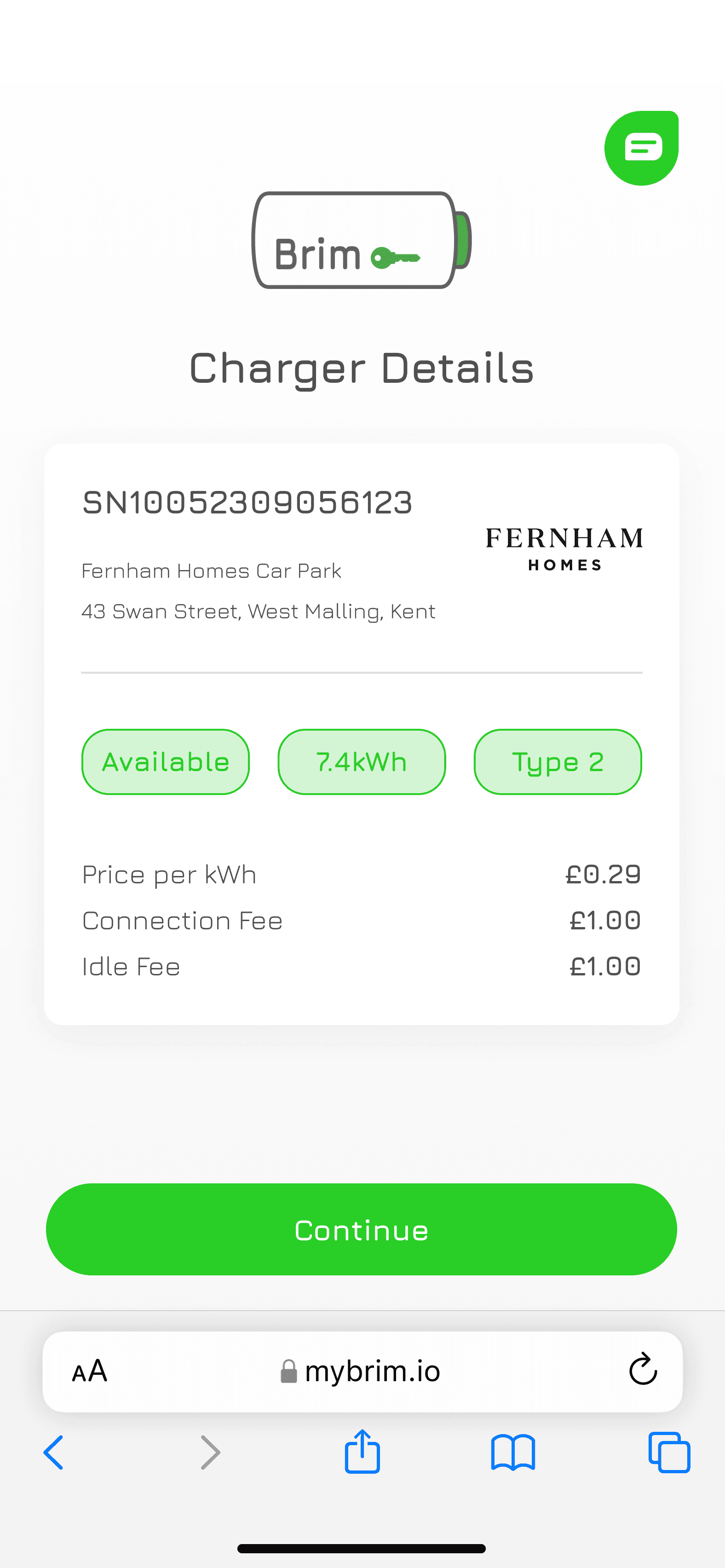The image size is (725, 1568).
Task: Open the green chat support bubble
Action: [642, 148]
